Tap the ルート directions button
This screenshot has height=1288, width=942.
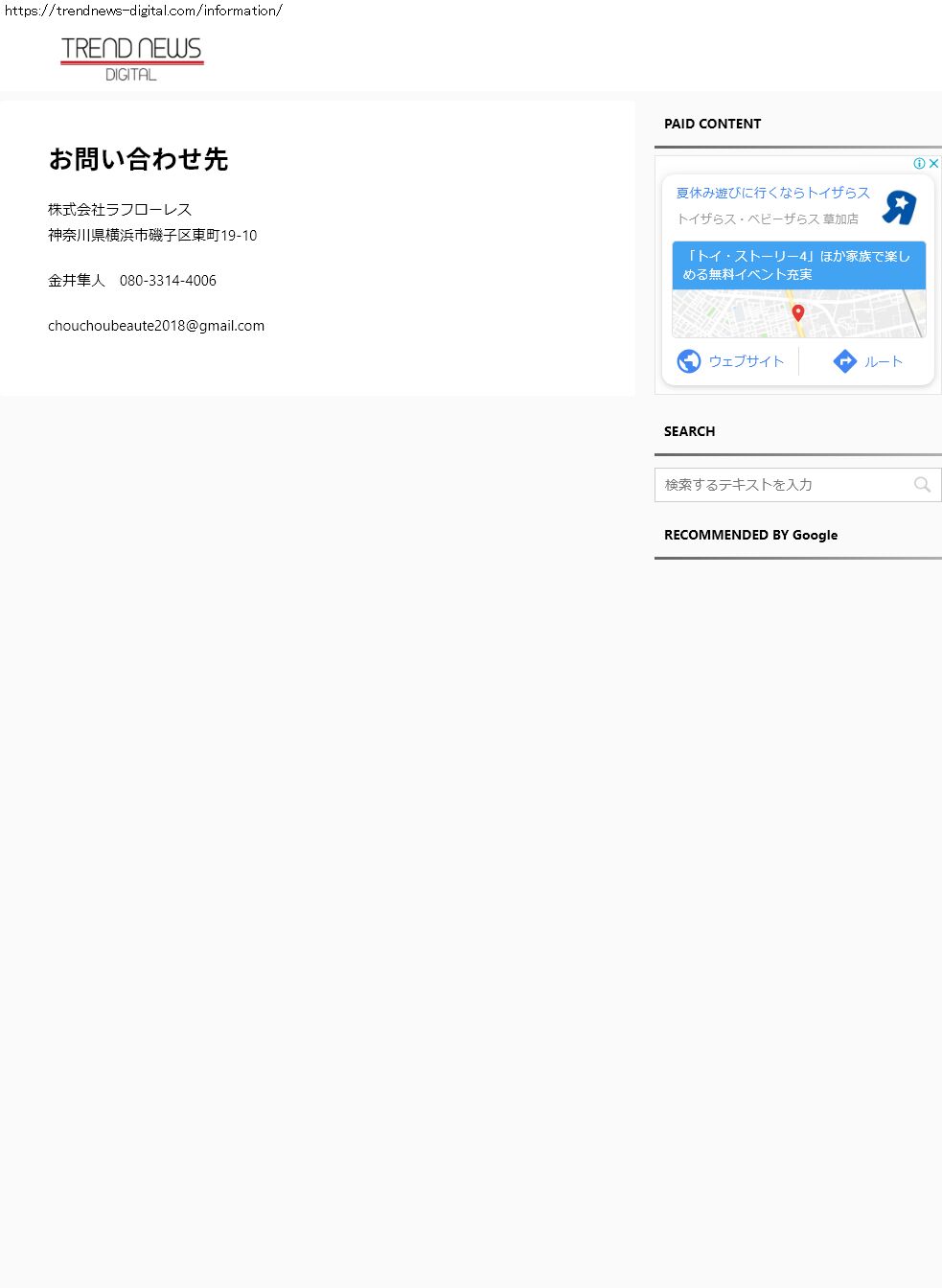click(x=868, y=361)
